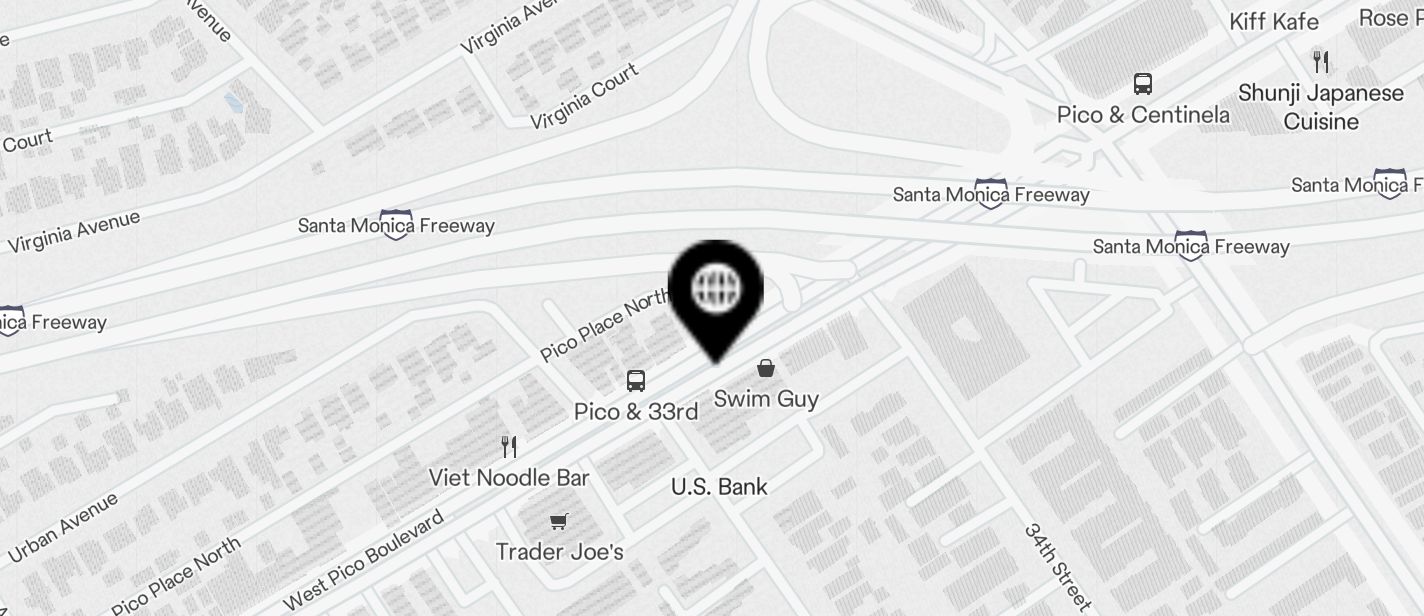The image size is (1424, 616).
Task: Open the Trader Joe's grocery marker
Action: point(558,522)
